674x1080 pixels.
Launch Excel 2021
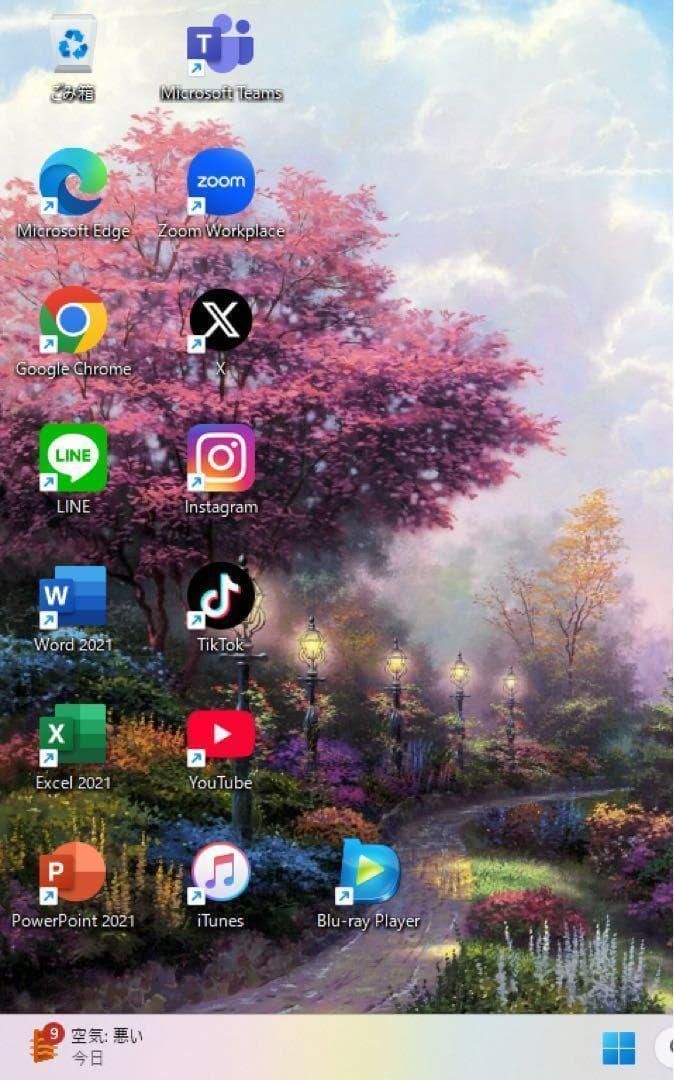pos(72,735)
